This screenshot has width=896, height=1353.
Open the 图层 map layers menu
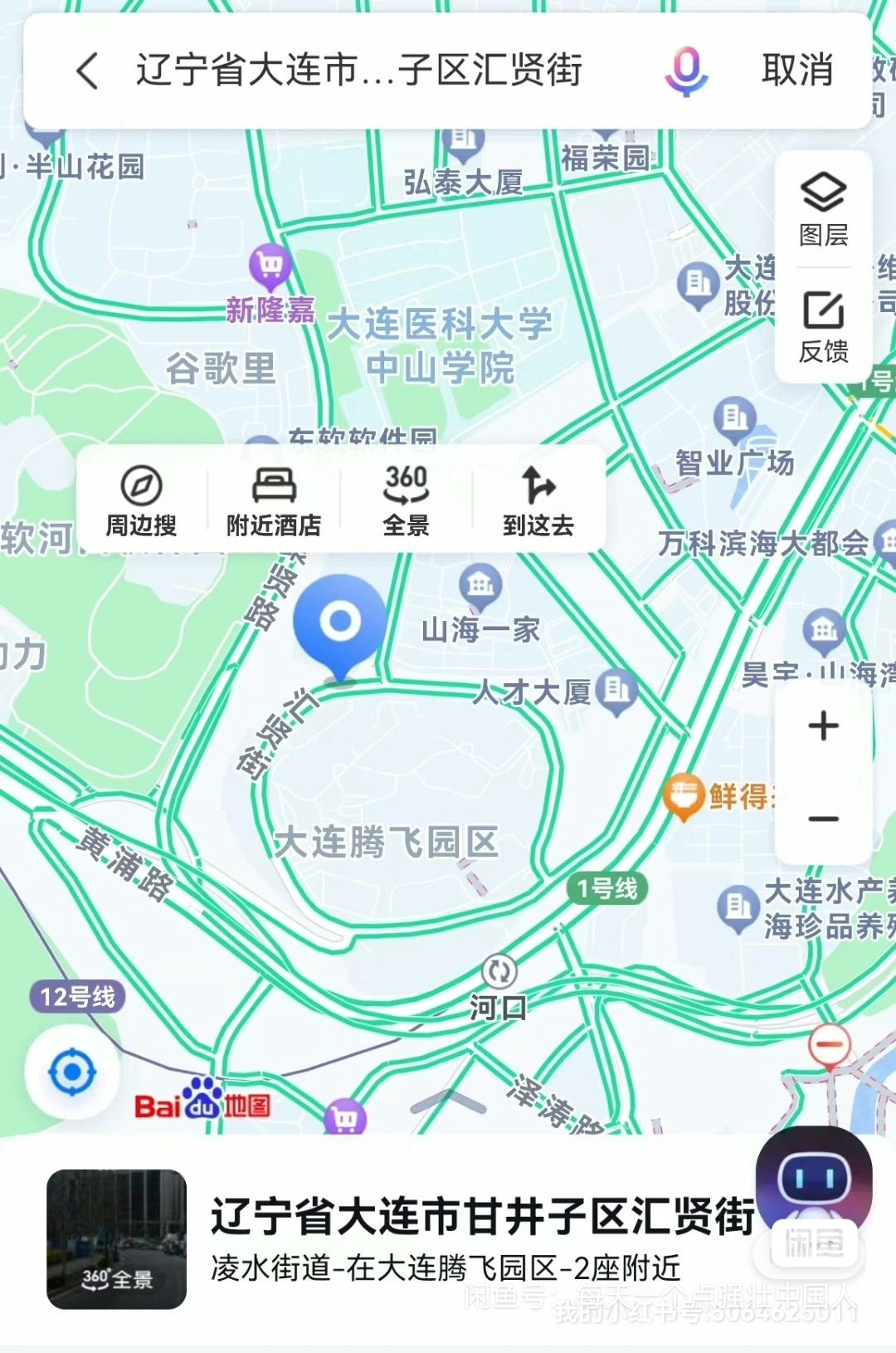point(823,210)
